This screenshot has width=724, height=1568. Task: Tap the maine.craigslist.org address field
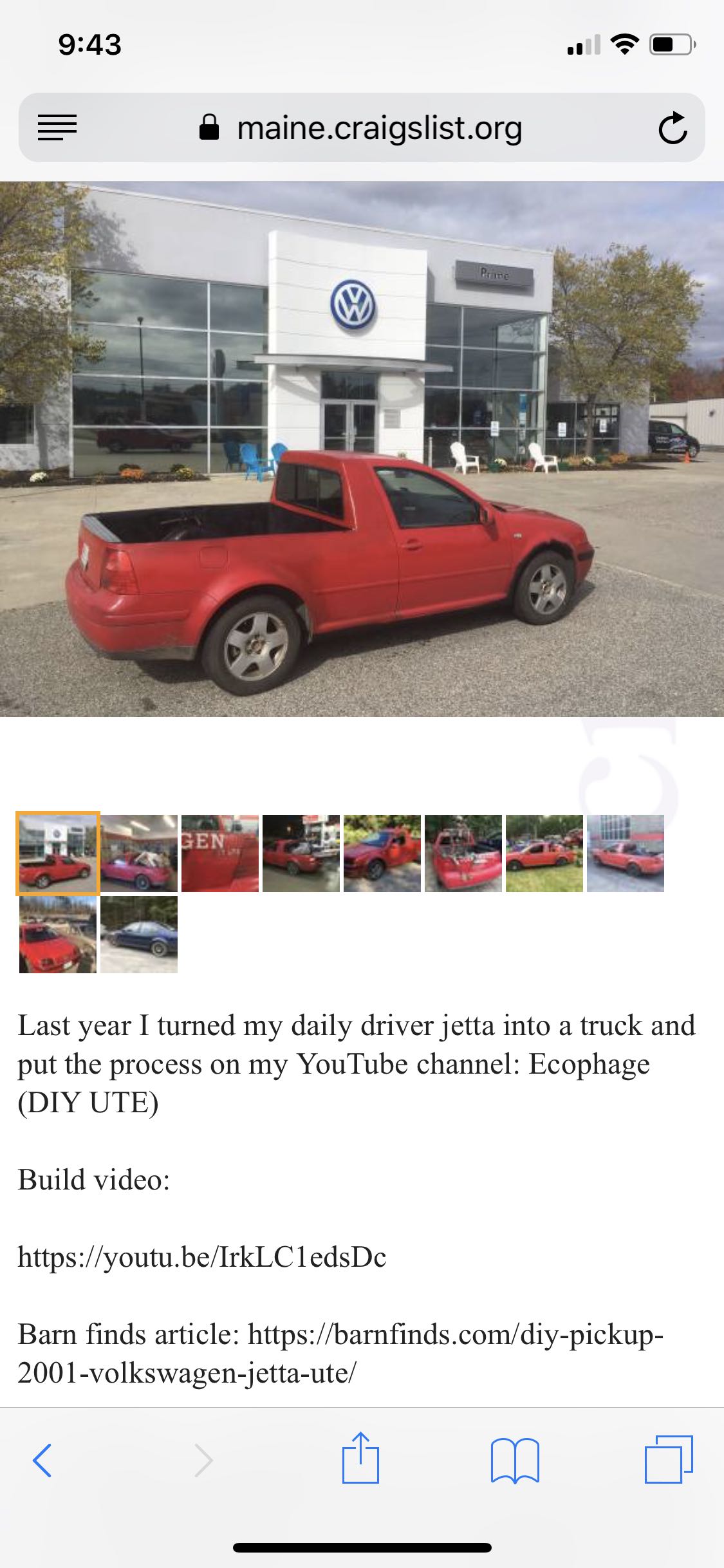tap(378, 128)
